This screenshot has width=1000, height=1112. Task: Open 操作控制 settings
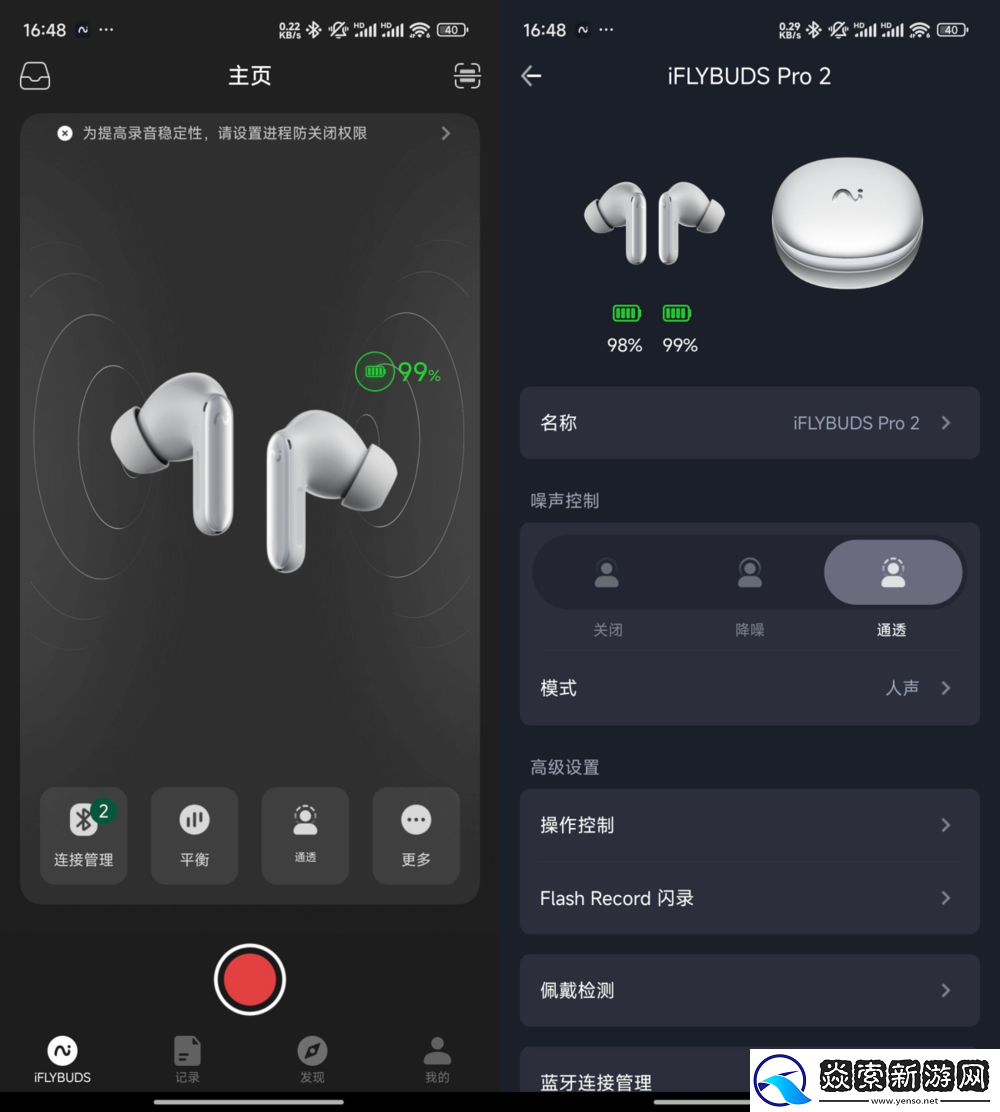point(749,825)
